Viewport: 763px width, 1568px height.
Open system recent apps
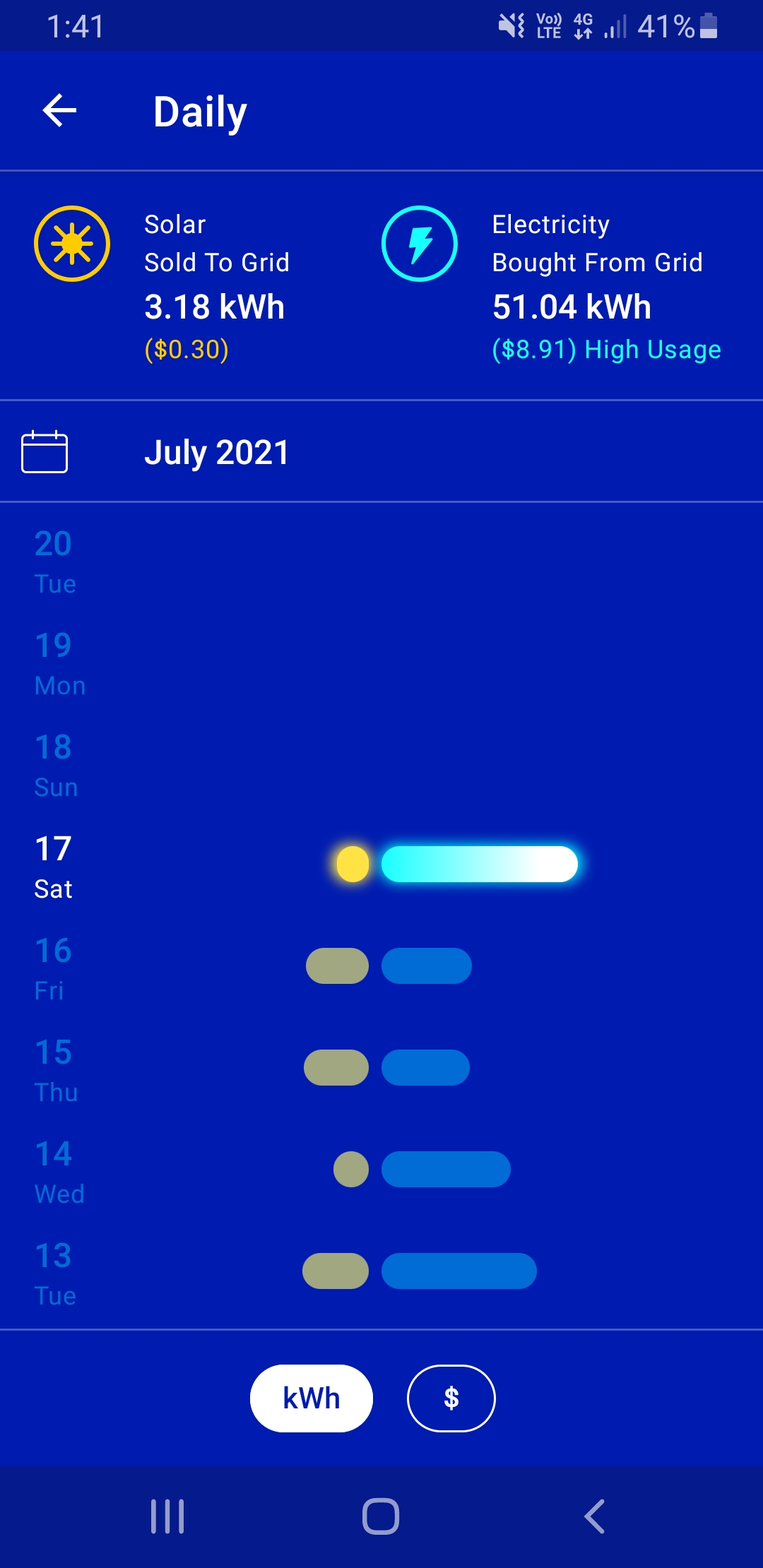pos(167,1516)
